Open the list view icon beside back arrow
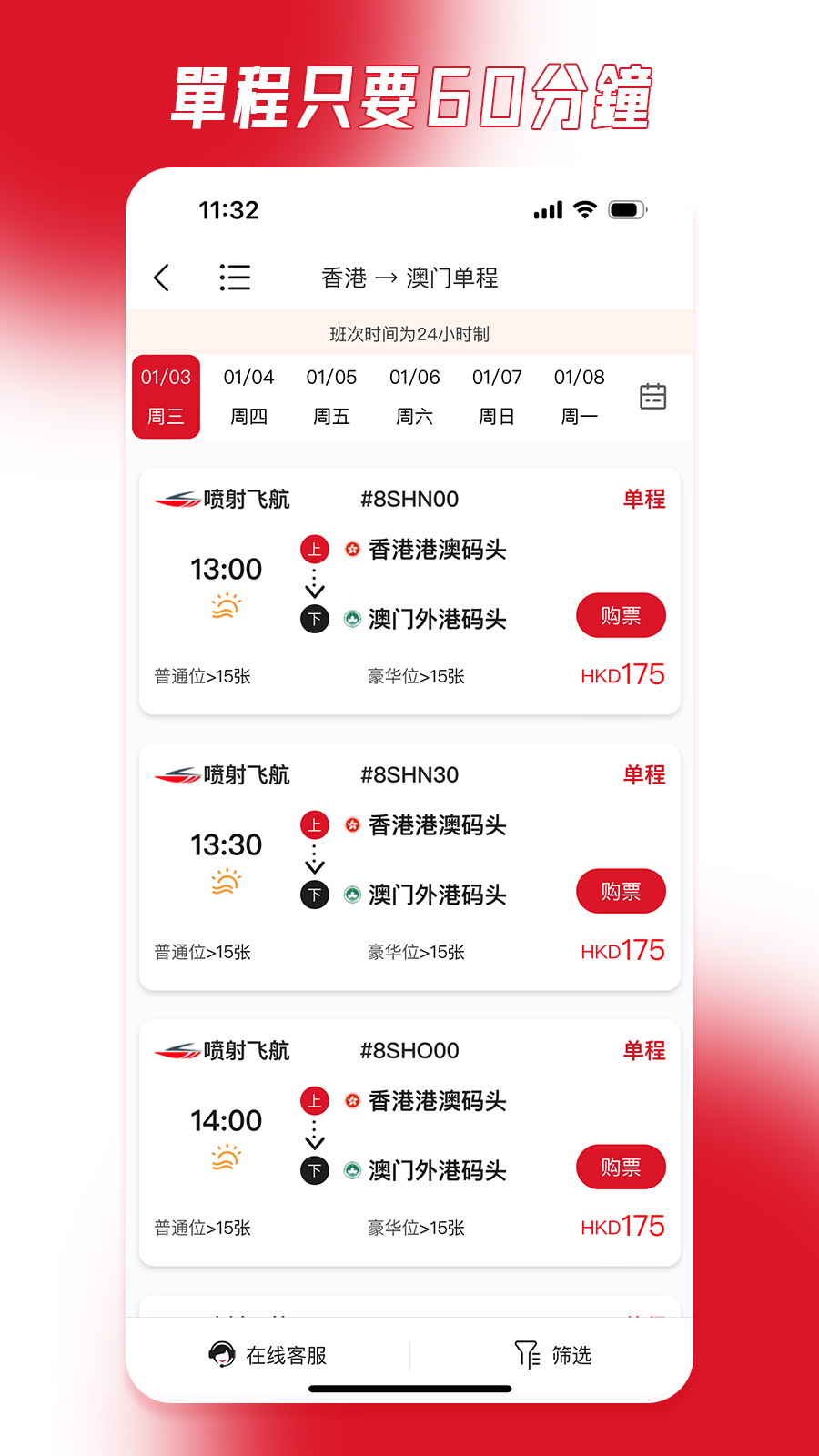The image size is (819, 1456). click(235, 278)
